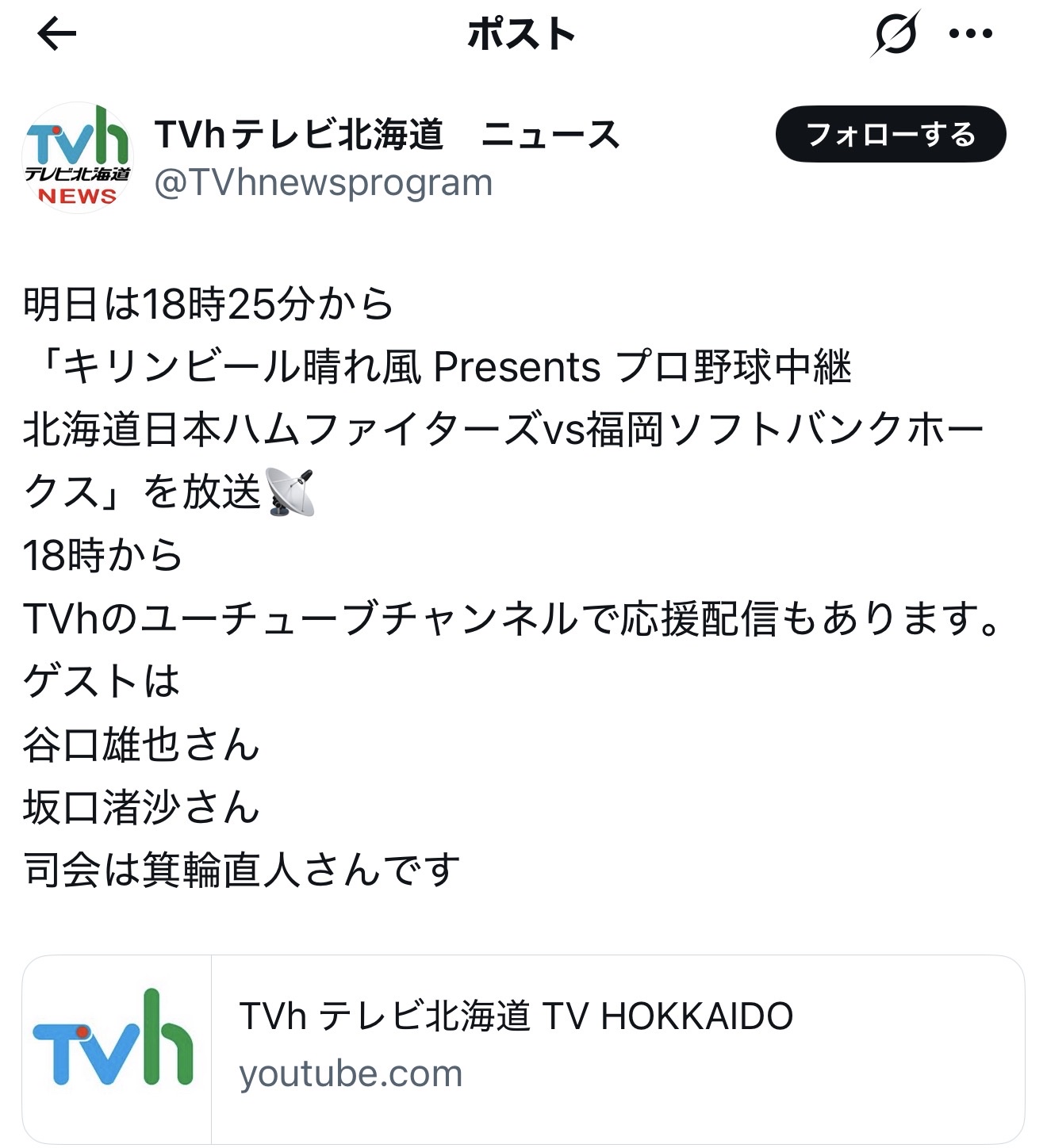Open the Grok slash-circle icon
1047x1148 pixels.
tap(896, 34)
